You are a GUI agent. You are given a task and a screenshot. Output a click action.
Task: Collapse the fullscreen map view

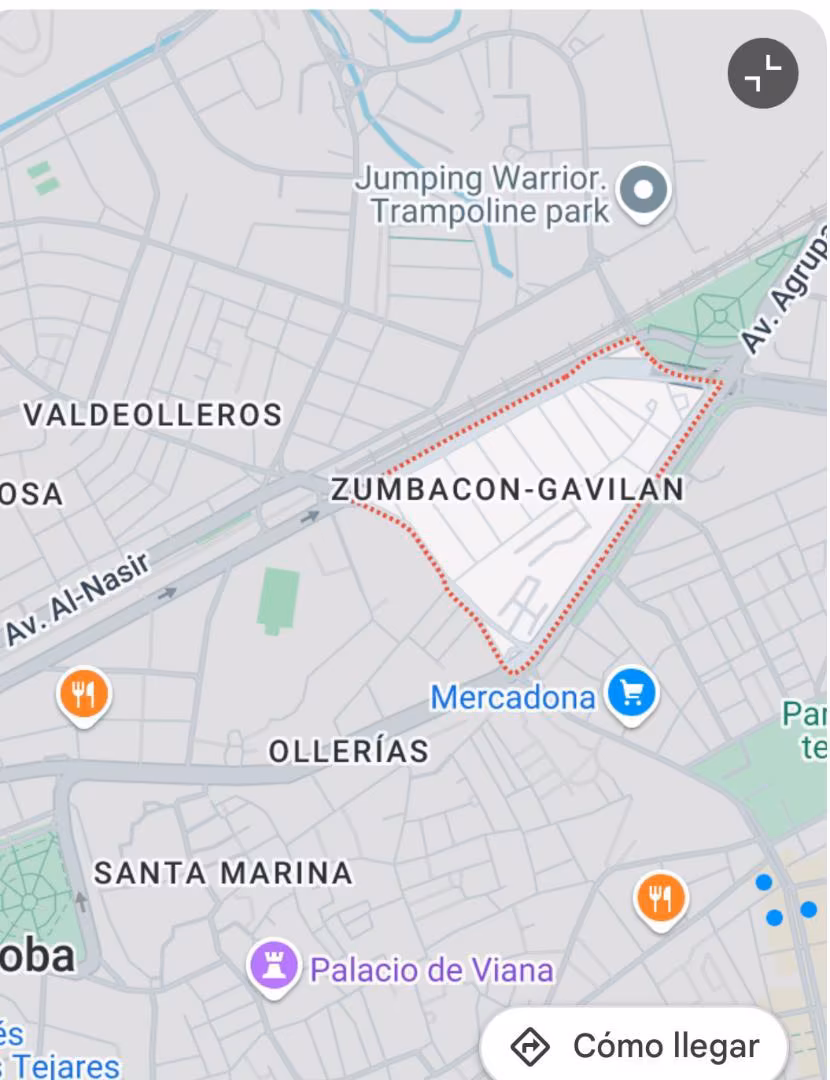point(762,73)
